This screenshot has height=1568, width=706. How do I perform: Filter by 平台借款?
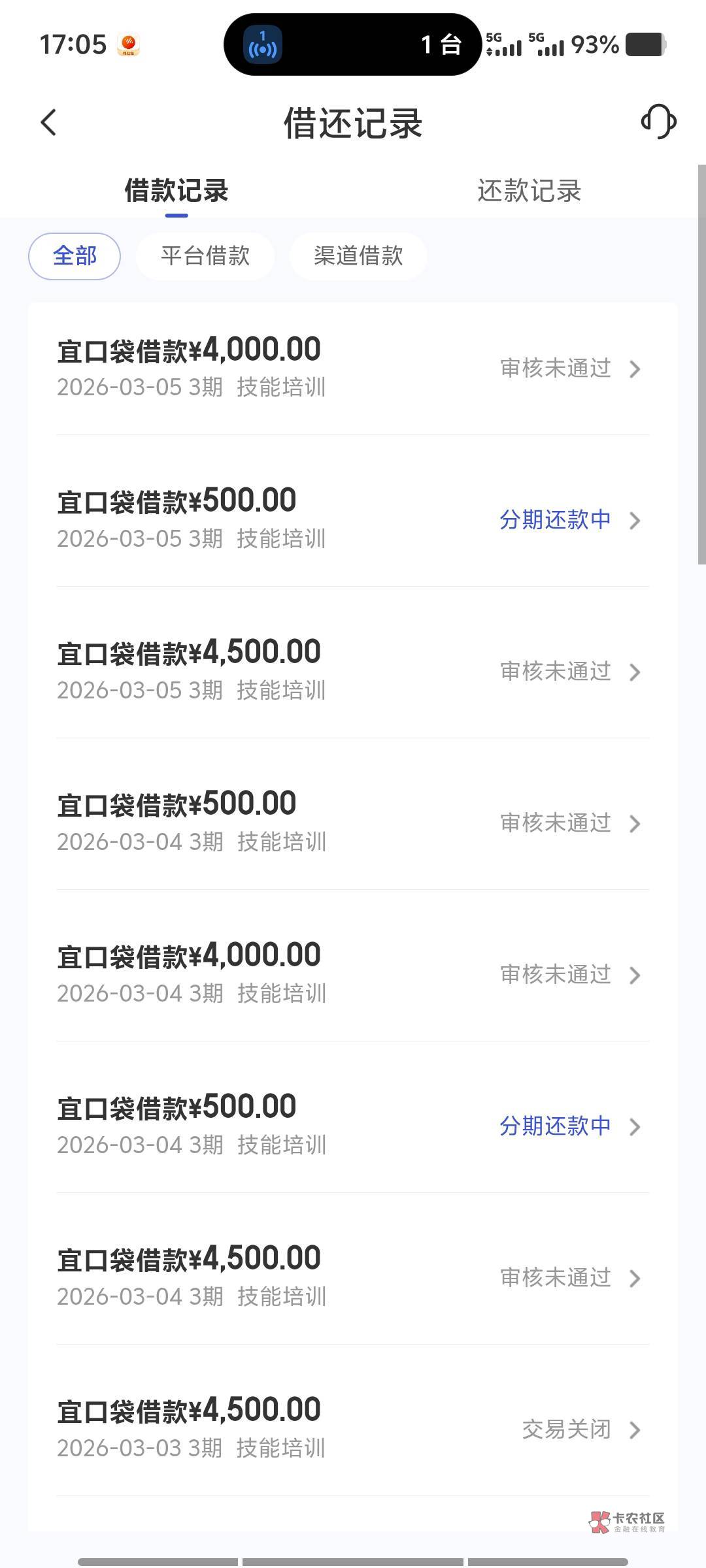205,256
